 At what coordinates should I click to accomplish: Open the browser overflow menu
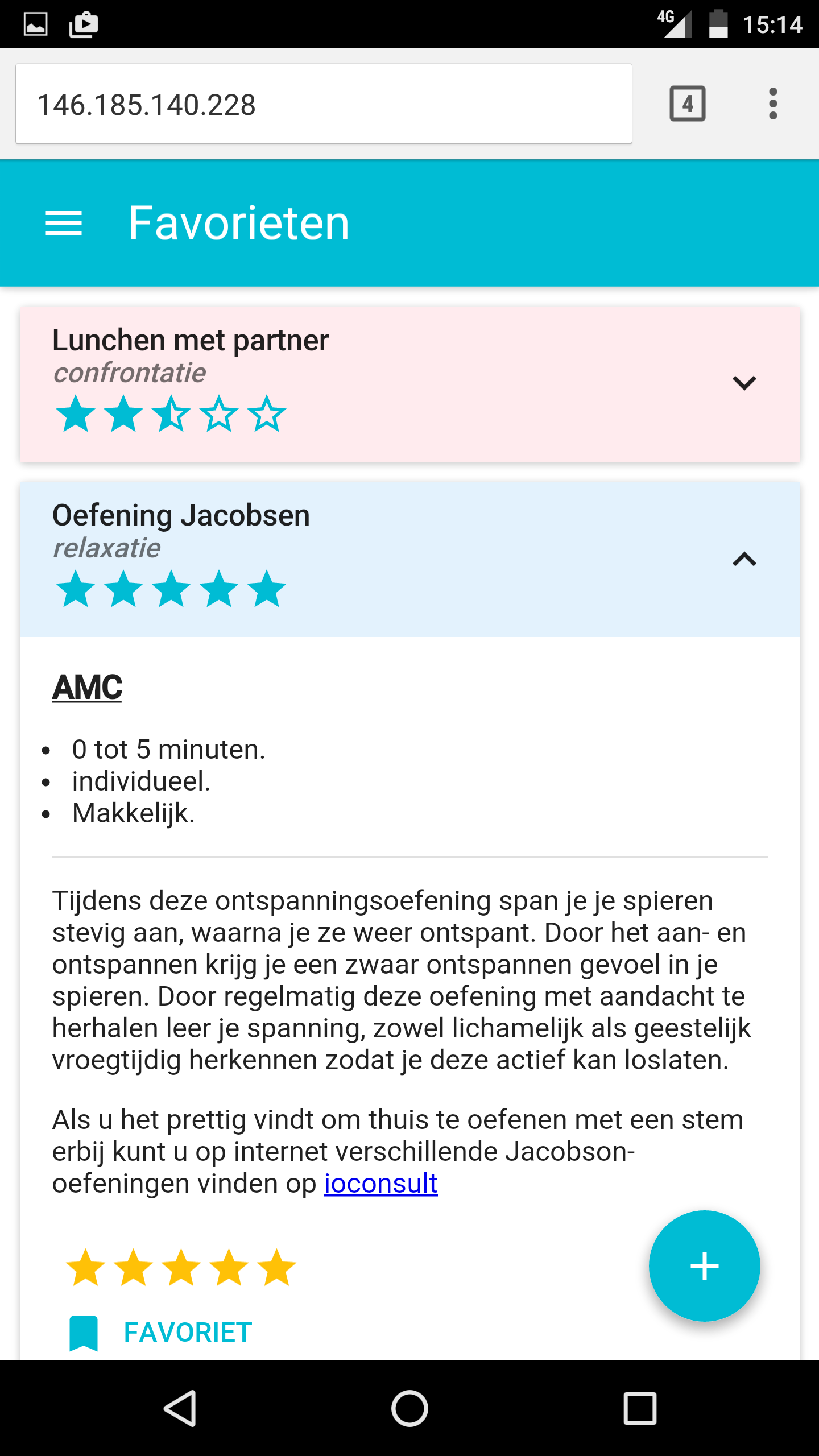[773, 104]
